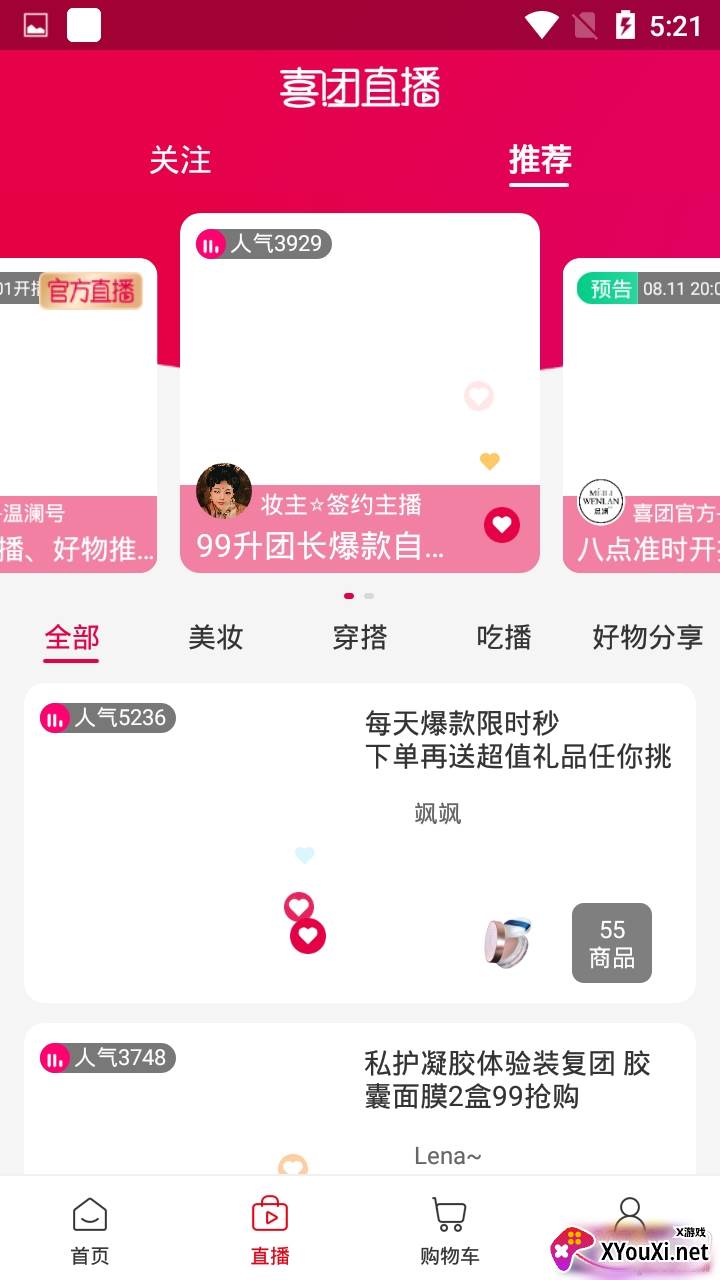Open the 购物车 tab
Image resolution: width=720 pixels, height=1280 pixels.
[x=450, y=1230]
